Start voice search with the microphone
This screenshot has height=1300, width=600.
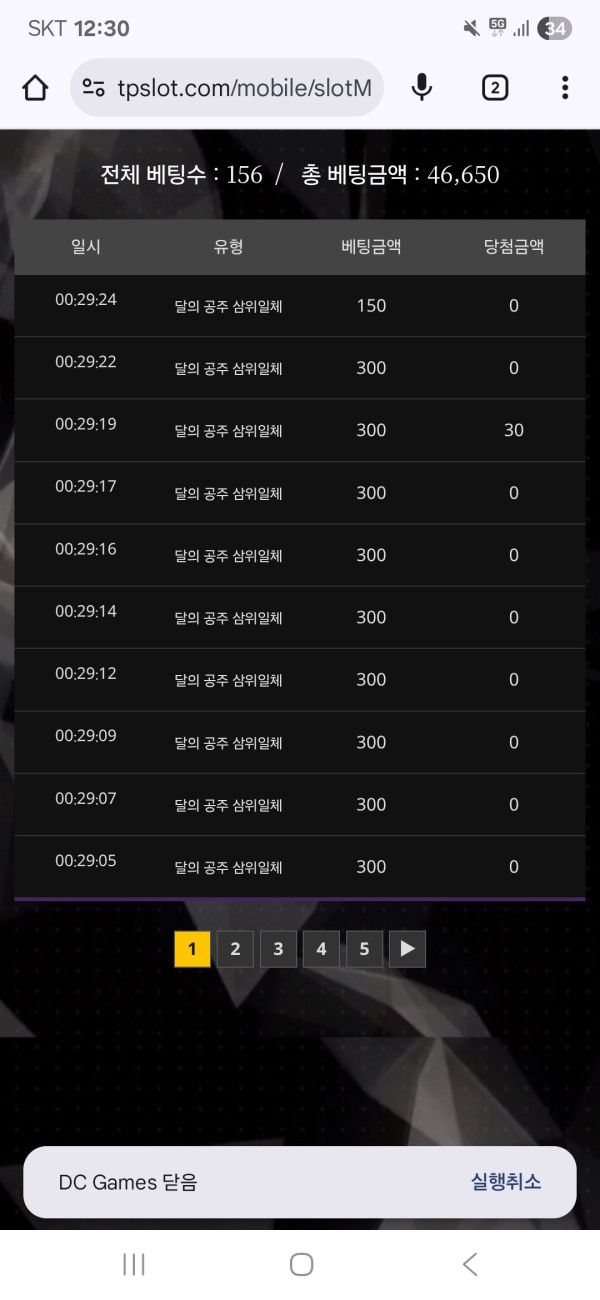pos(422,88)
